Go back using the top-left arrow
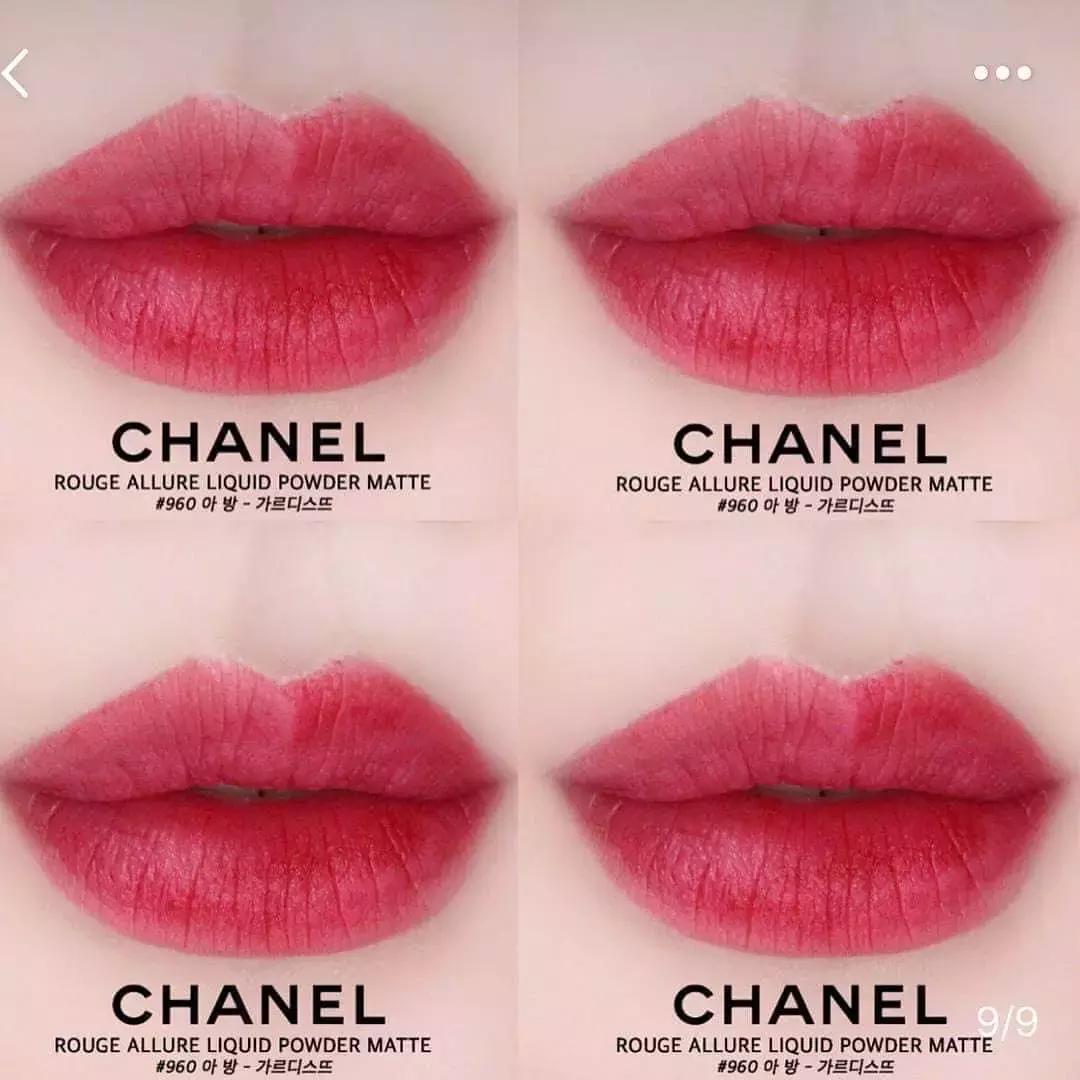Viewport: 1080px width, 1080px height. click(x=16, y=74)
